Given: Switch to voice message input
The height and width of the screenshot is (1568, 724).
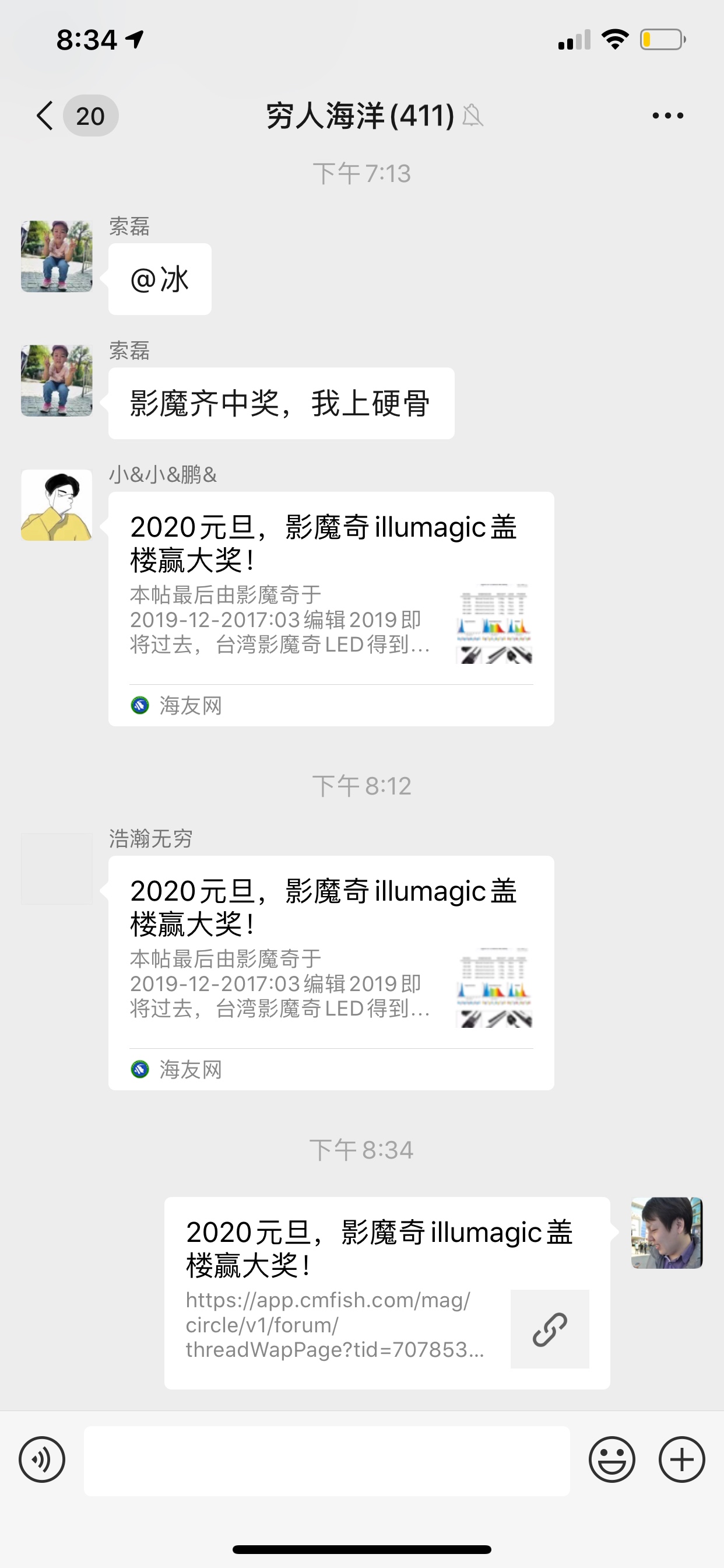Looking at the screenshot, I should 42,1459.
